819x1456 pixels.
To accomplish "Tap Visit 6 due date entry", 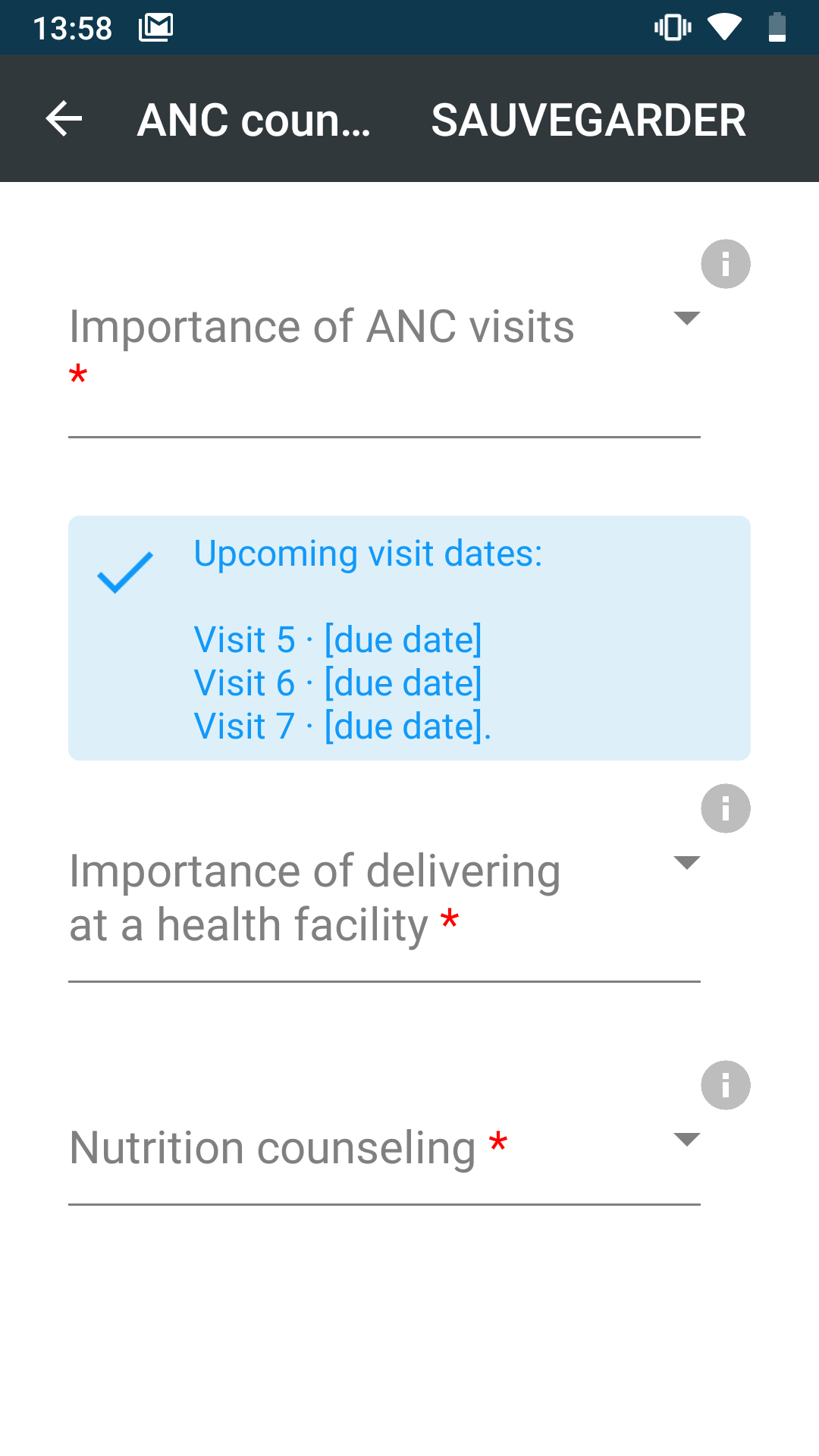I will 337,682.
